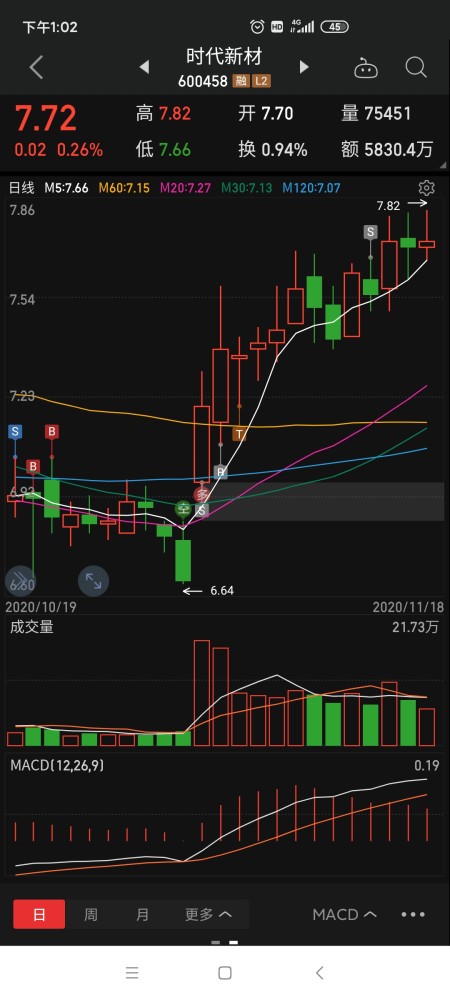Open stock search magnifier
The height and width of the screenshot is (1000, 450).
[416, 67]
